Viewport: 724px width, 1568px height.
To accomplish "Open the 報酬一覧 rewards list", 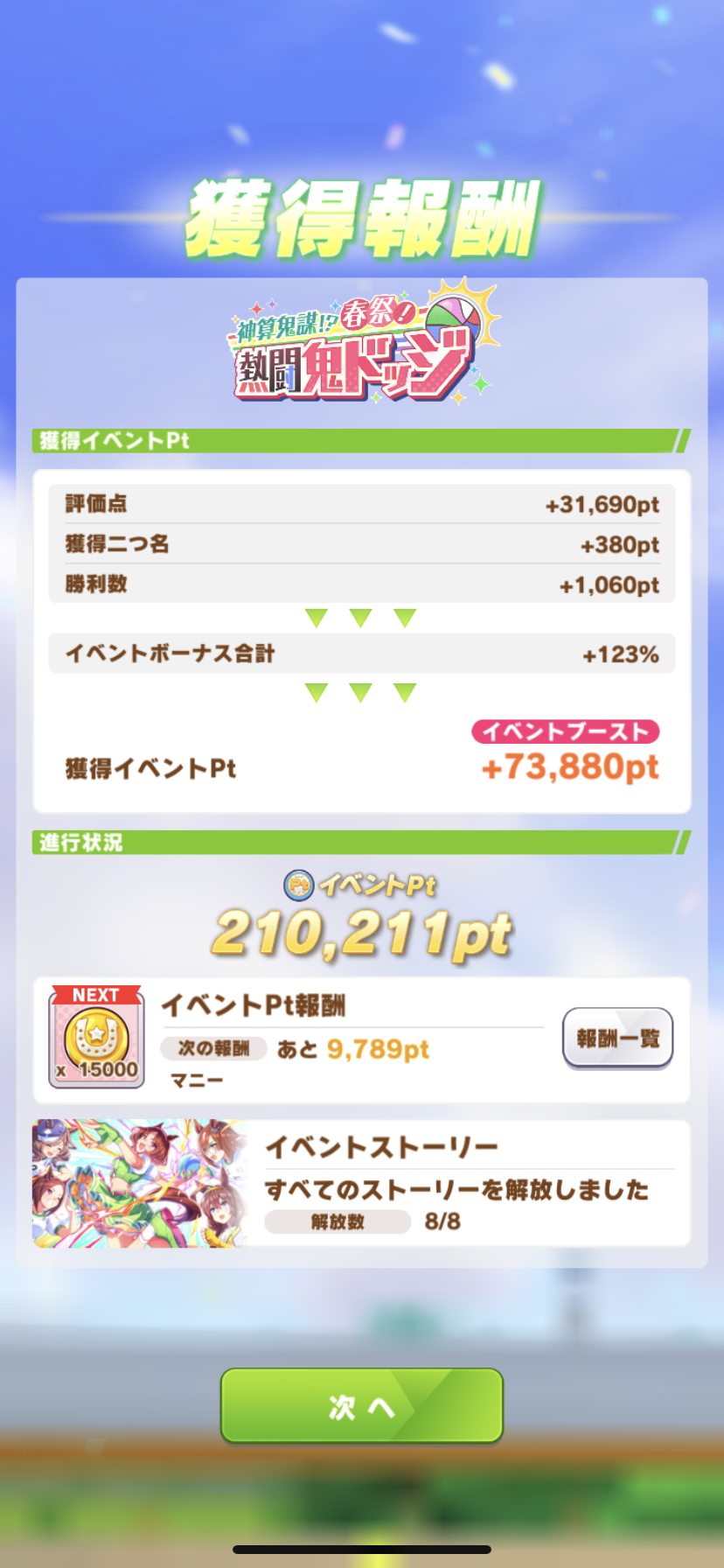I will [x=617, y=1038].
